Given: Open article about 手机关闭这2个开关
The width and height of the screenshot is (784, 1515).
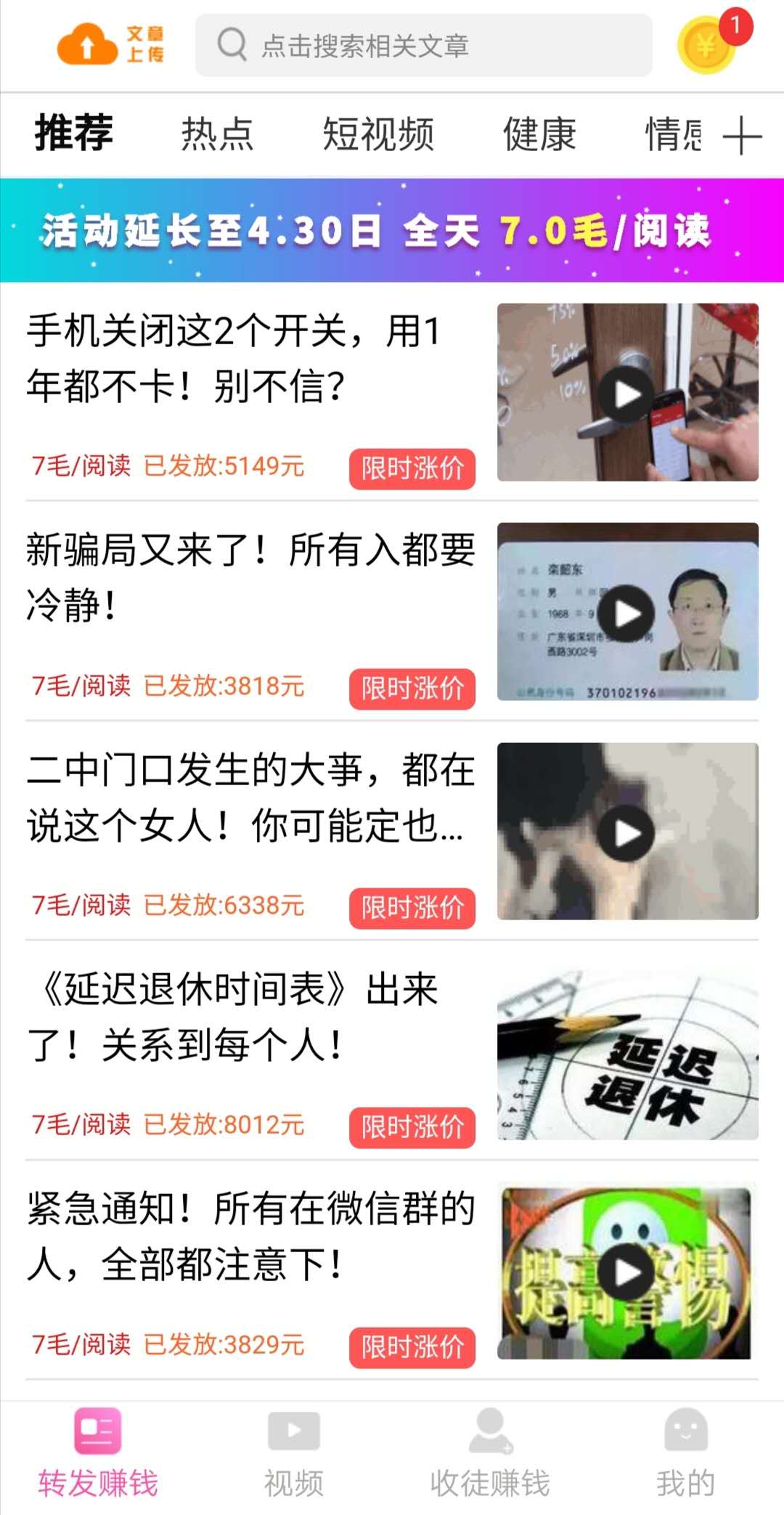Looking at the screenshot, I should coord(392,392).
